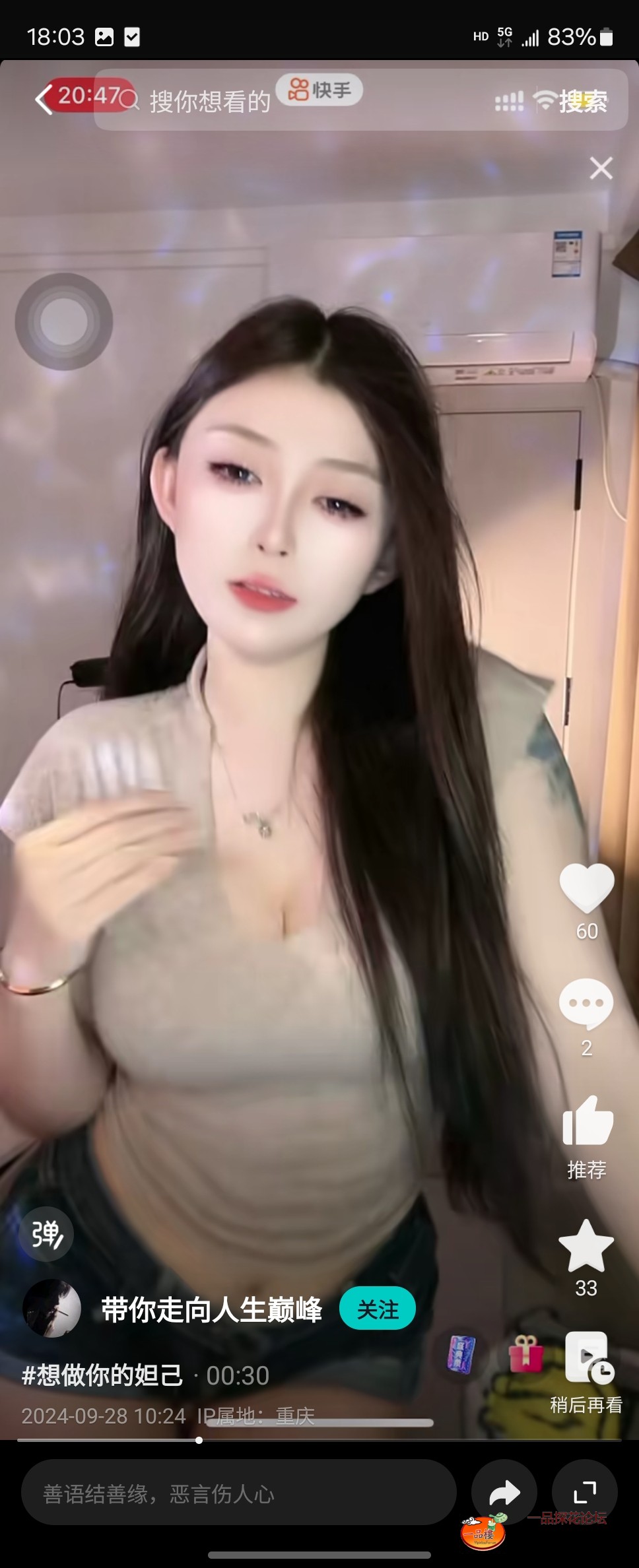Screen dimensions: 639x1568
Task: Open the ticket card icon beside gift
Action: [461, 1354]
